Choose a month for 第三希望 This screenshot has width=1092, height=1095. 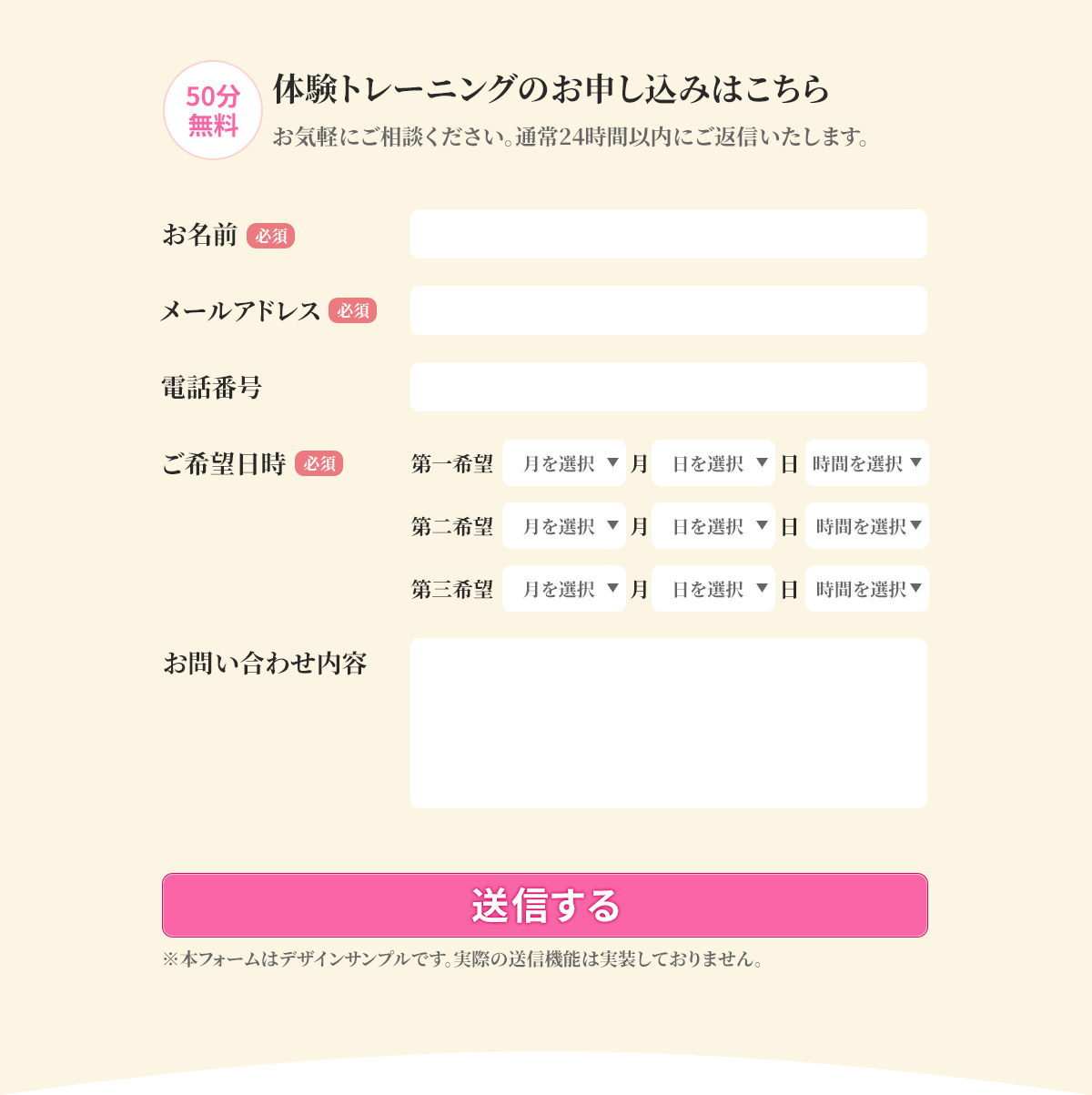point(563,589)
